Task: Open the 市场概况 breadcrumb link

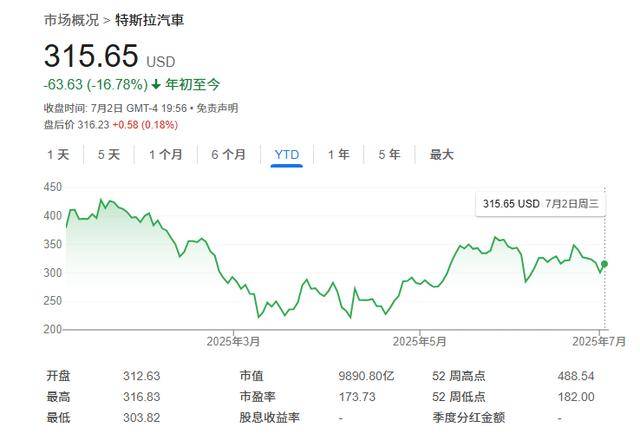Action: (x=71, y=20)
